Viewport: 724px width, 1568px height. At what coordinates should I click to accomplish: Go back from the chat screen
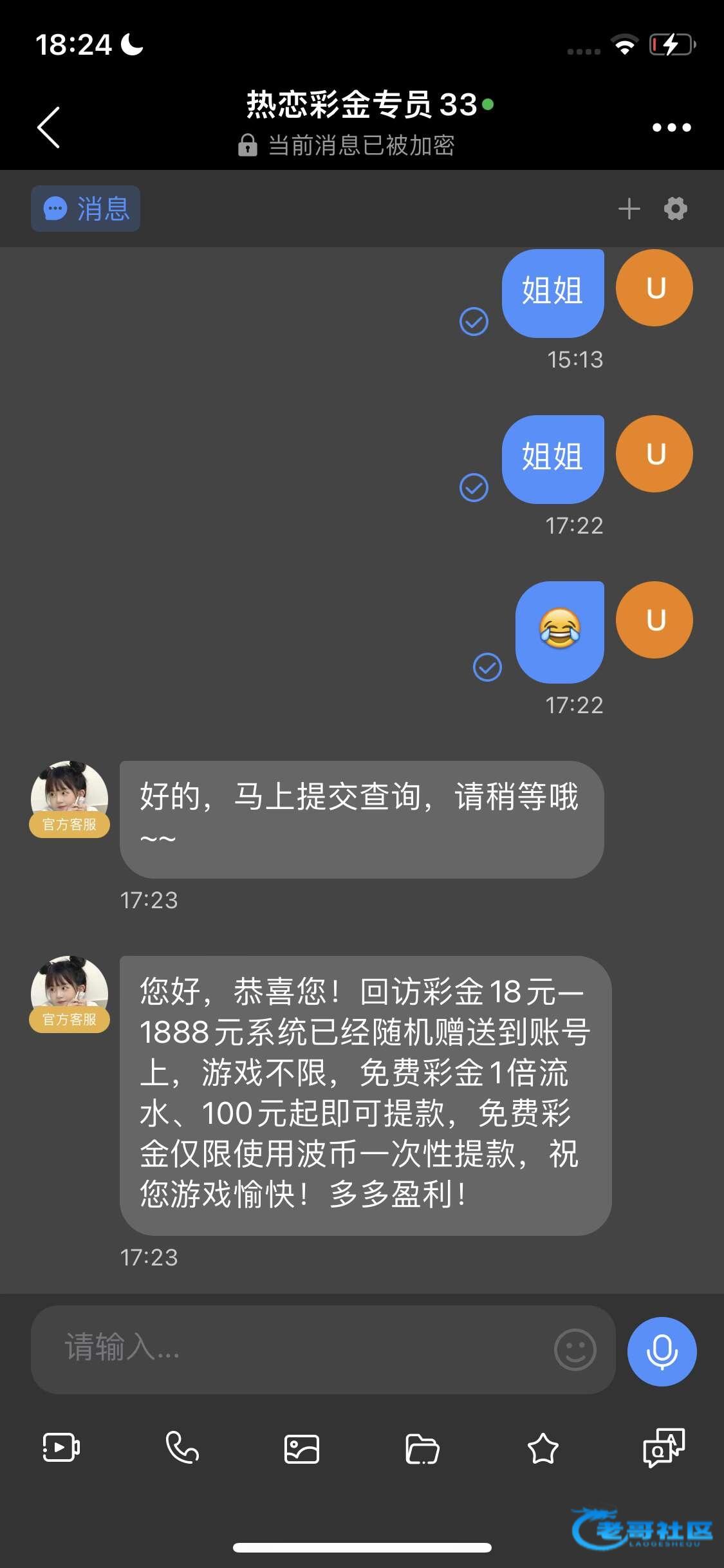pos(49,127)
